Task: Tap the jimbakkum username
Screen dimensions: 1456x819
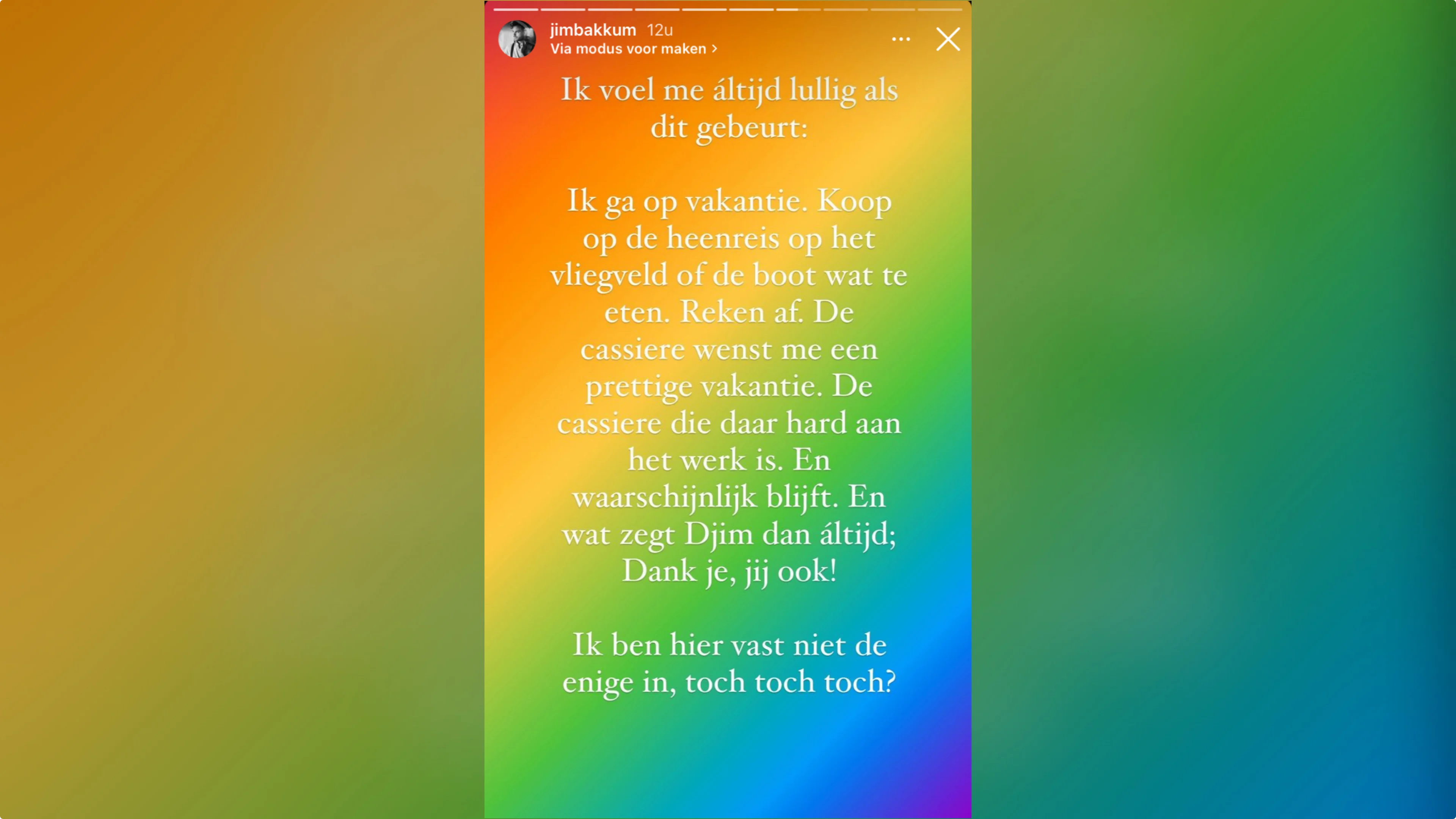Action: click(593, 30)
